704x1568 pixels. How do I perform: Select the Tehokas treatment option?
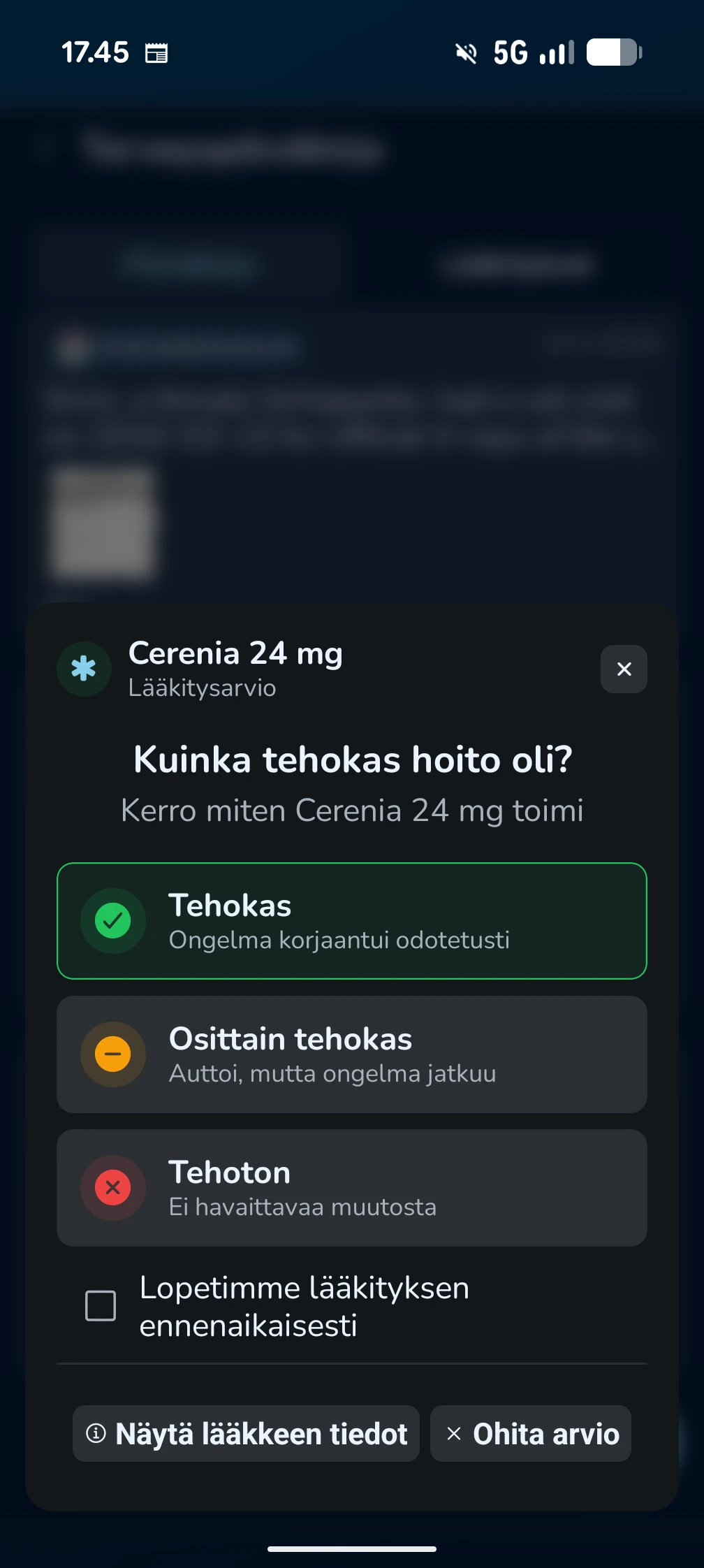coord(352,921)
